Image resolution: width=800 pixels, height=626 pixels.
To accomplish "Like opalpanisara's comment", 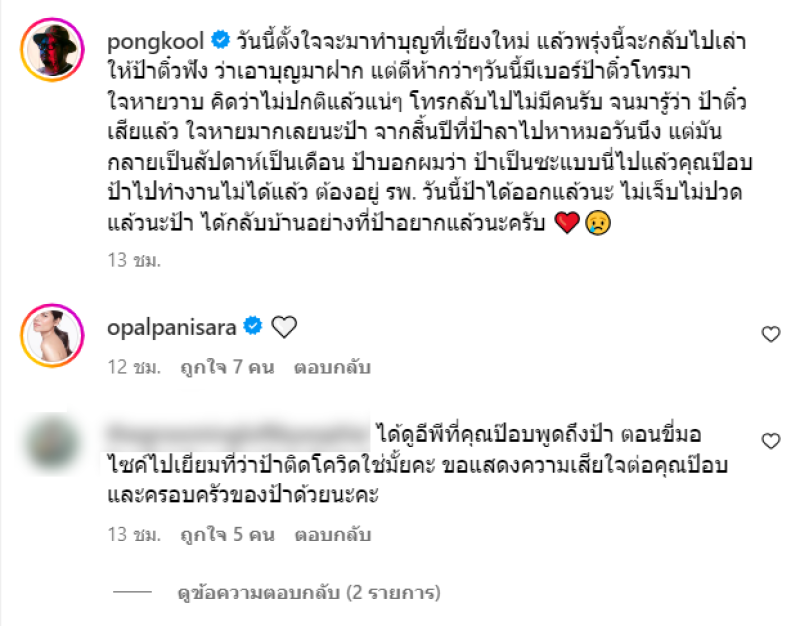I will (x=770, y=335).
